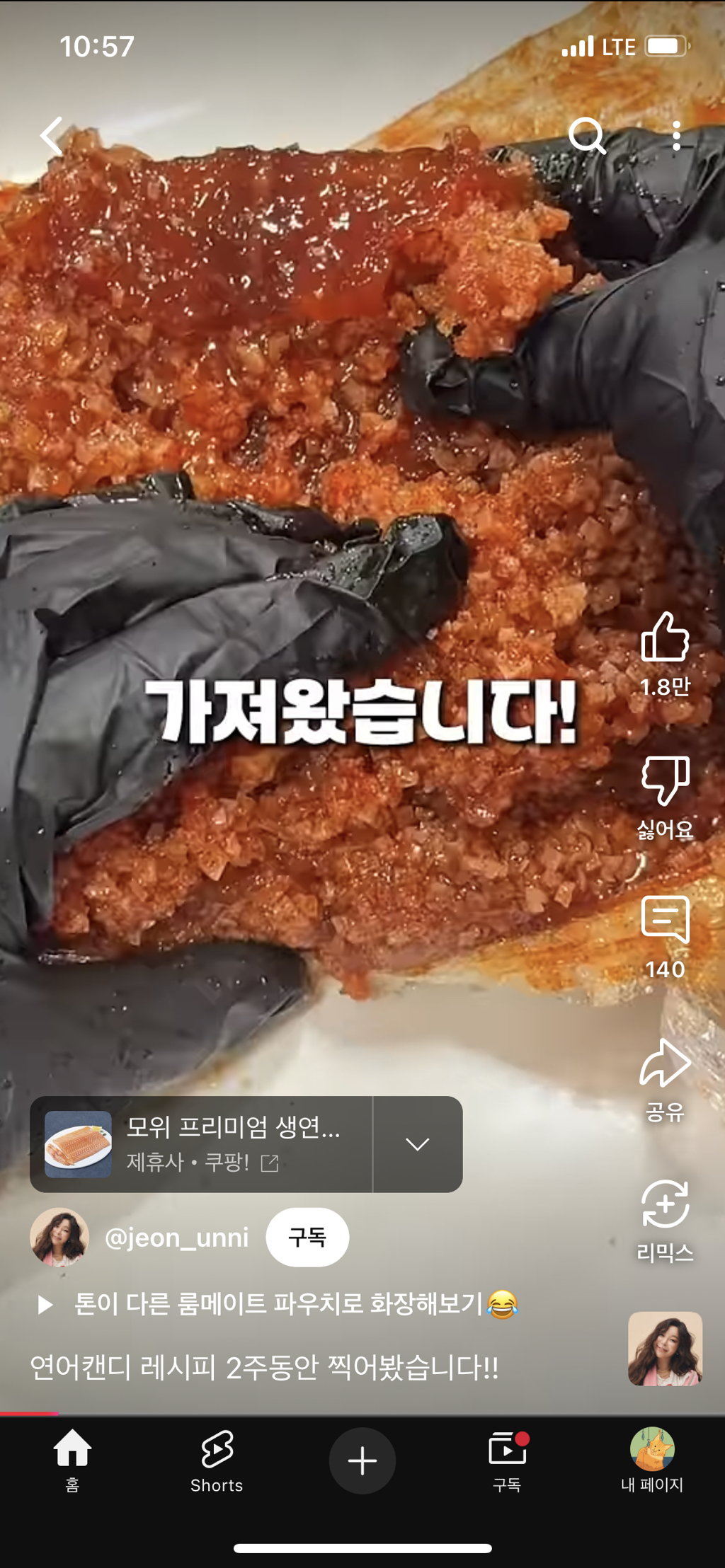This screenshot has height=1568, width=725.
Task: Open search with the magnifier icon
Action: pos(587,135)
